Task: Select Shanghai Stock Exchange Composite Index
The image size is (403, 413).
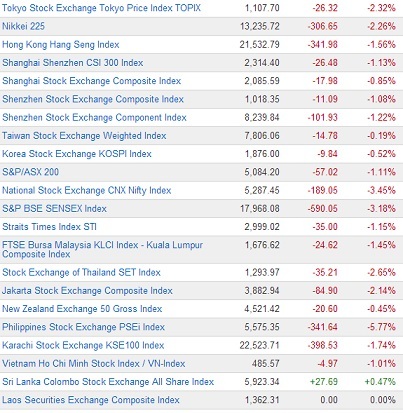Action: click(92, 81)
